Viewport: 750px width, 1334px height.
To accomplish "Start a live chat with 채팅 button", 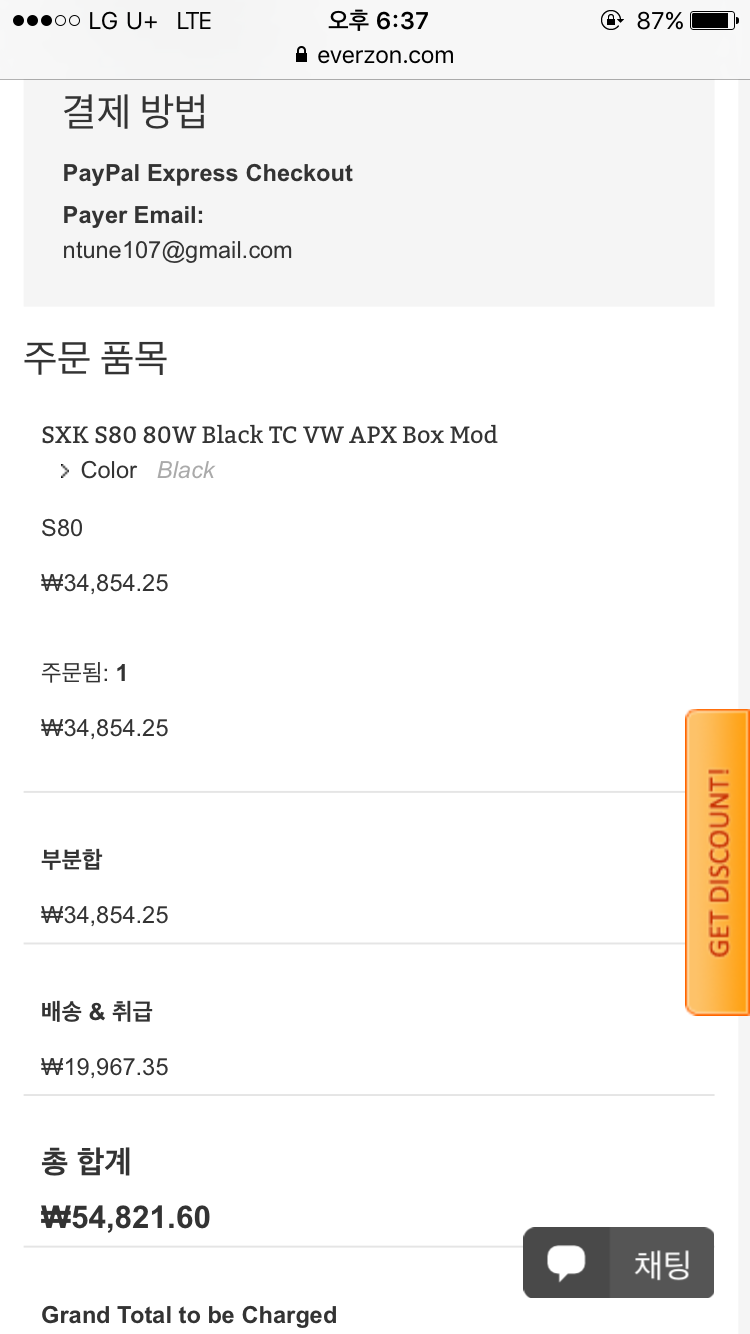I will [x=618, y=1263].
